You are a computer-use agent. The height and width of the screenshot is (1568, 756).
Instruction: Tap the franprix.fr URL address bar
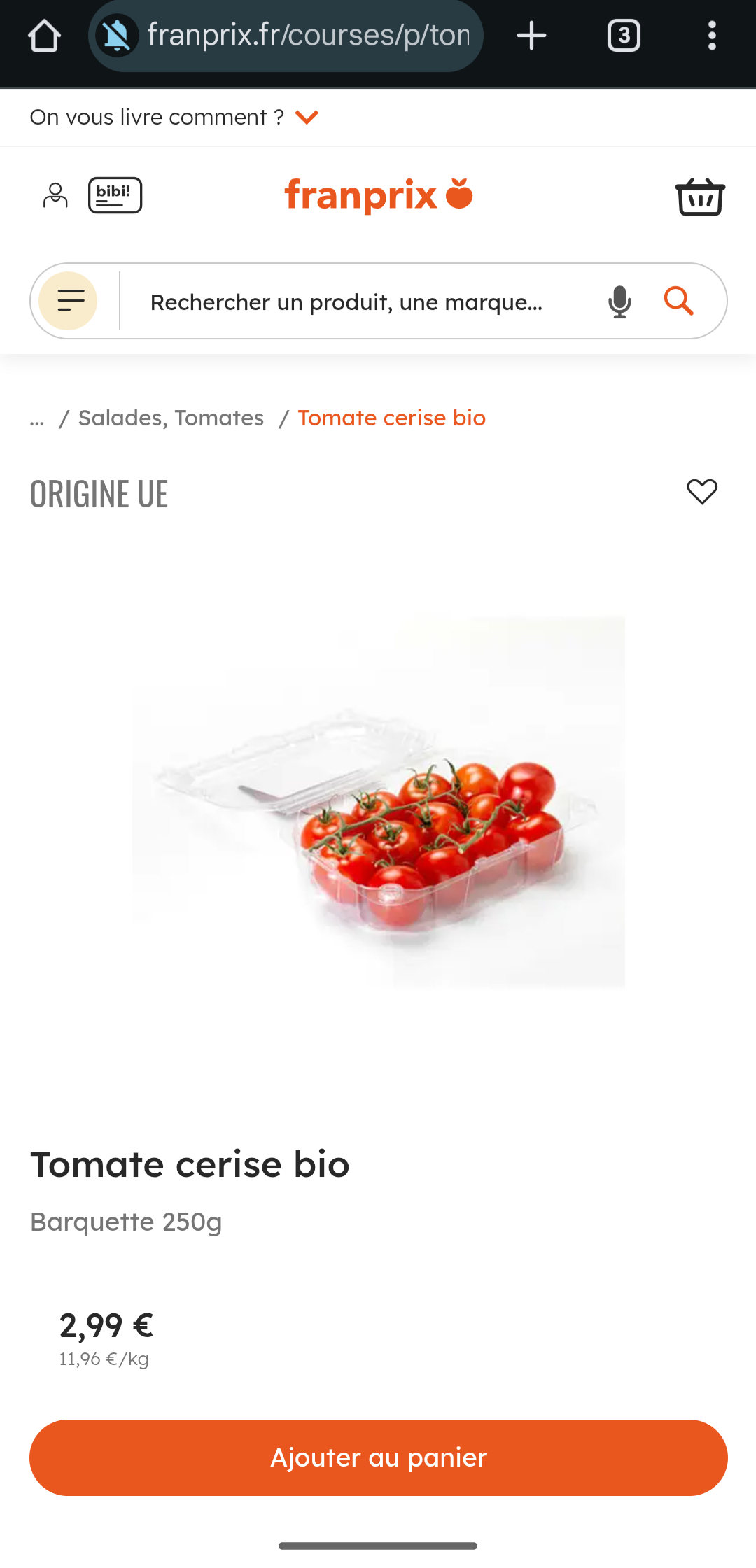coord(307,36)
